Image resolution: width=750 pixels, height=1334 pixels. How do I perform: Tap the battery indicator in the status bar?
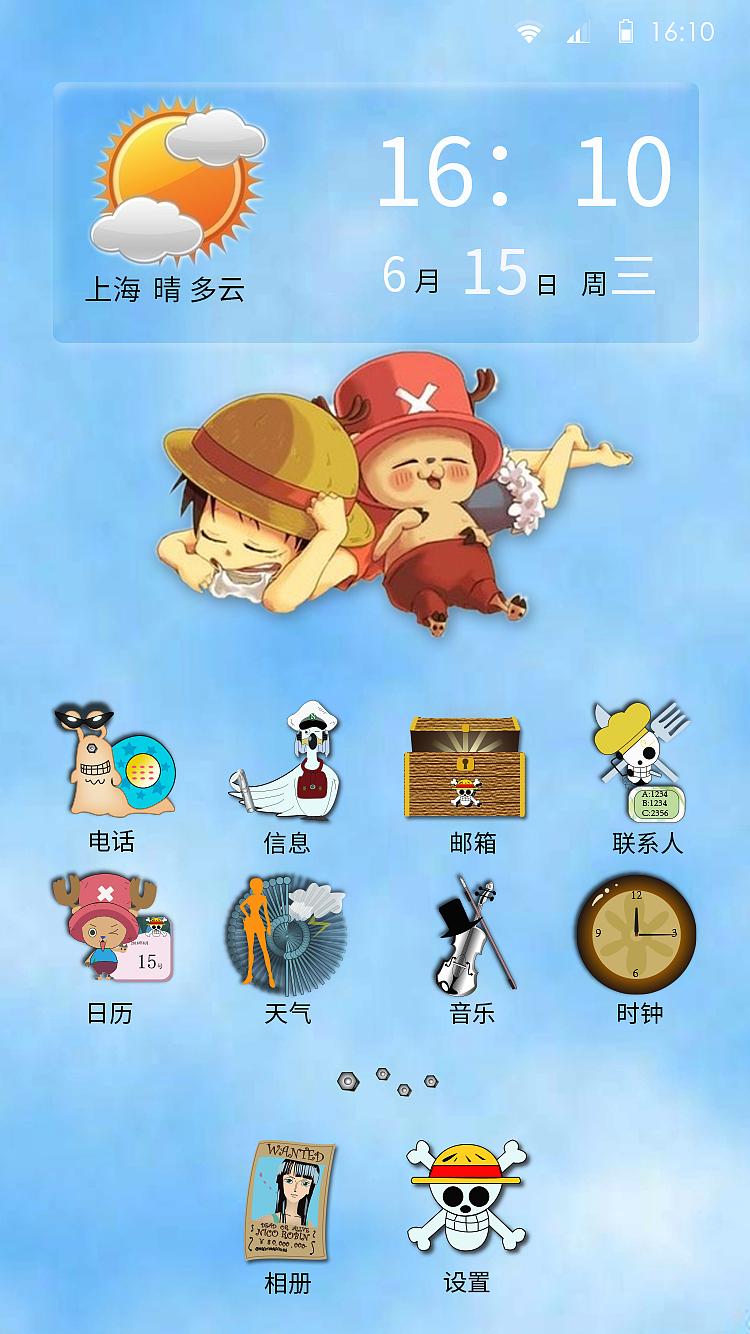(x=625, y=31)
